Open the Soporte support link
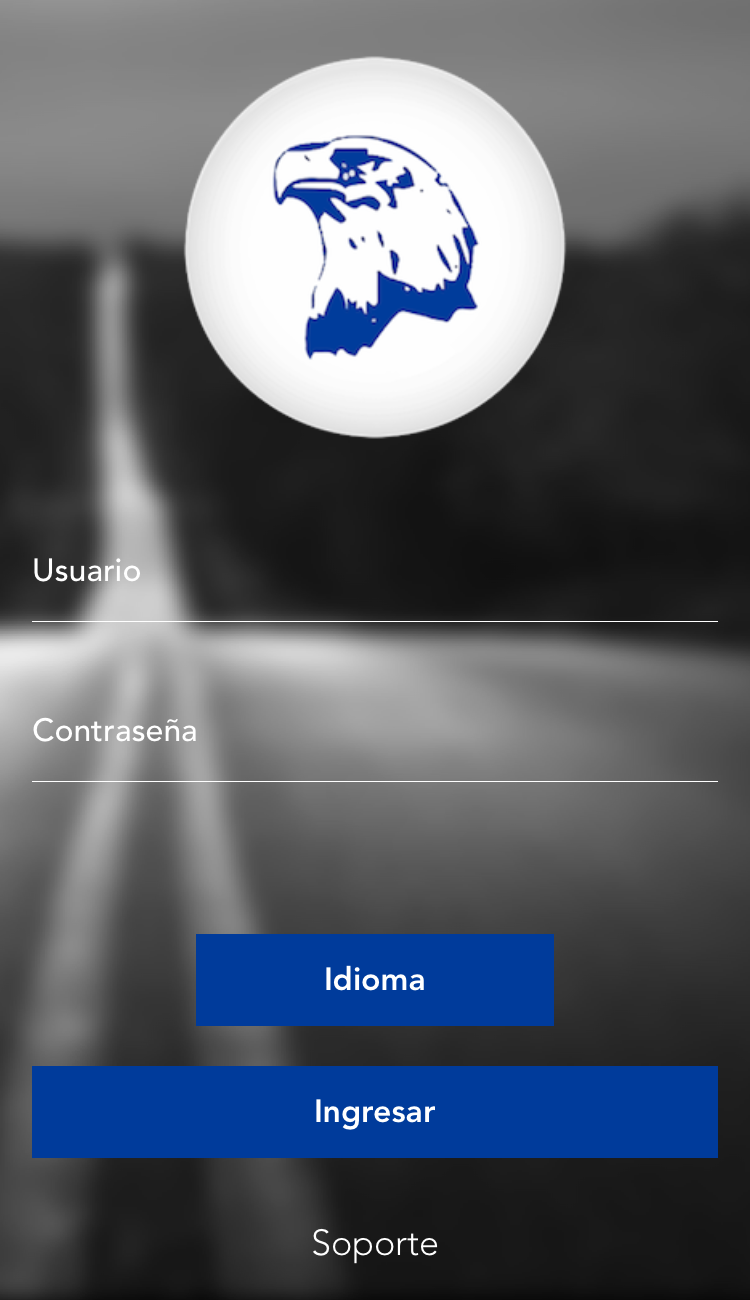750x1300 pixels. click(374, 1244)
